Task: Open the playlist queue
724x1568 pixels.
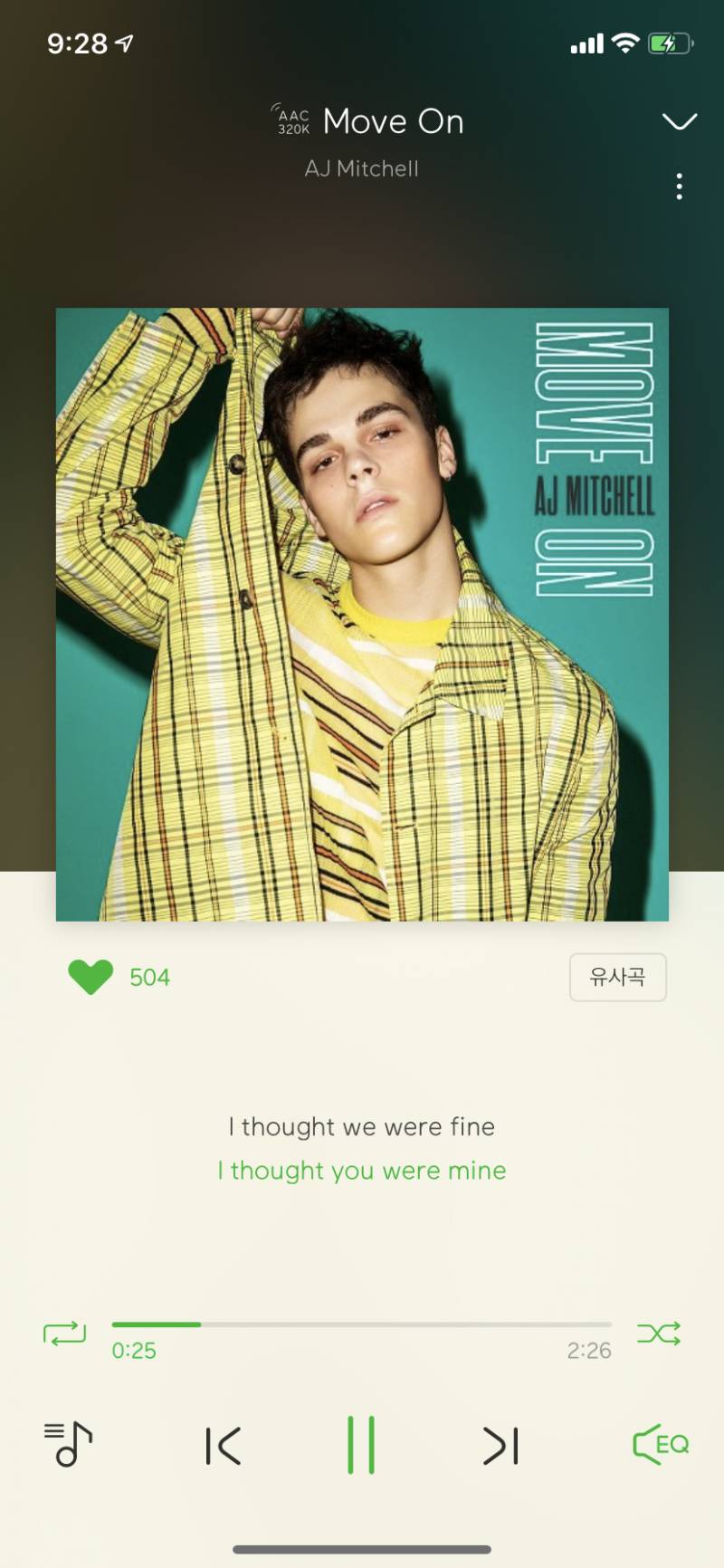Action: tap(68, 1444)
